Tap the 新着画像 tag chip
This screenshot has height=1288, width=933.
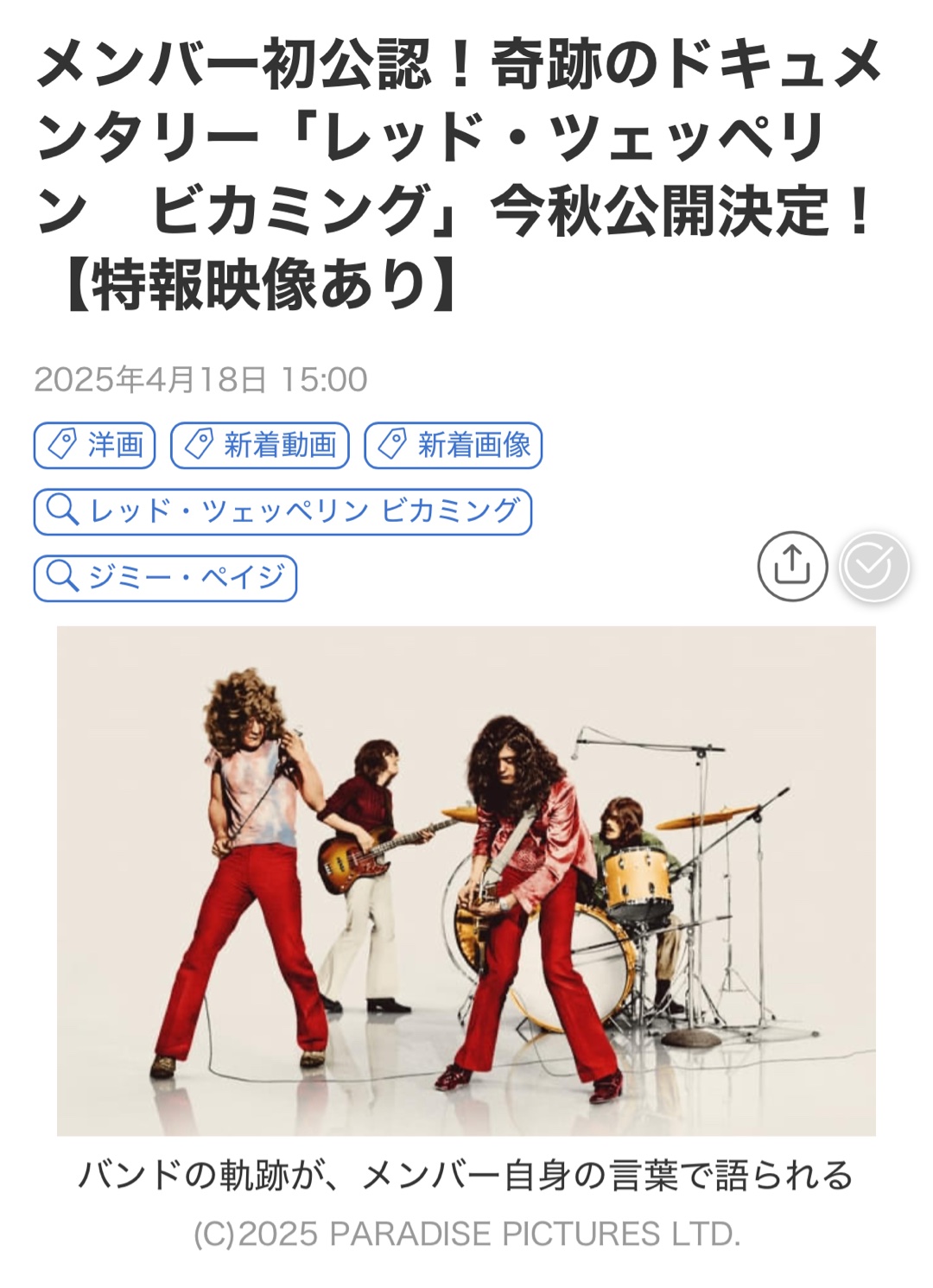click(454, 446)
